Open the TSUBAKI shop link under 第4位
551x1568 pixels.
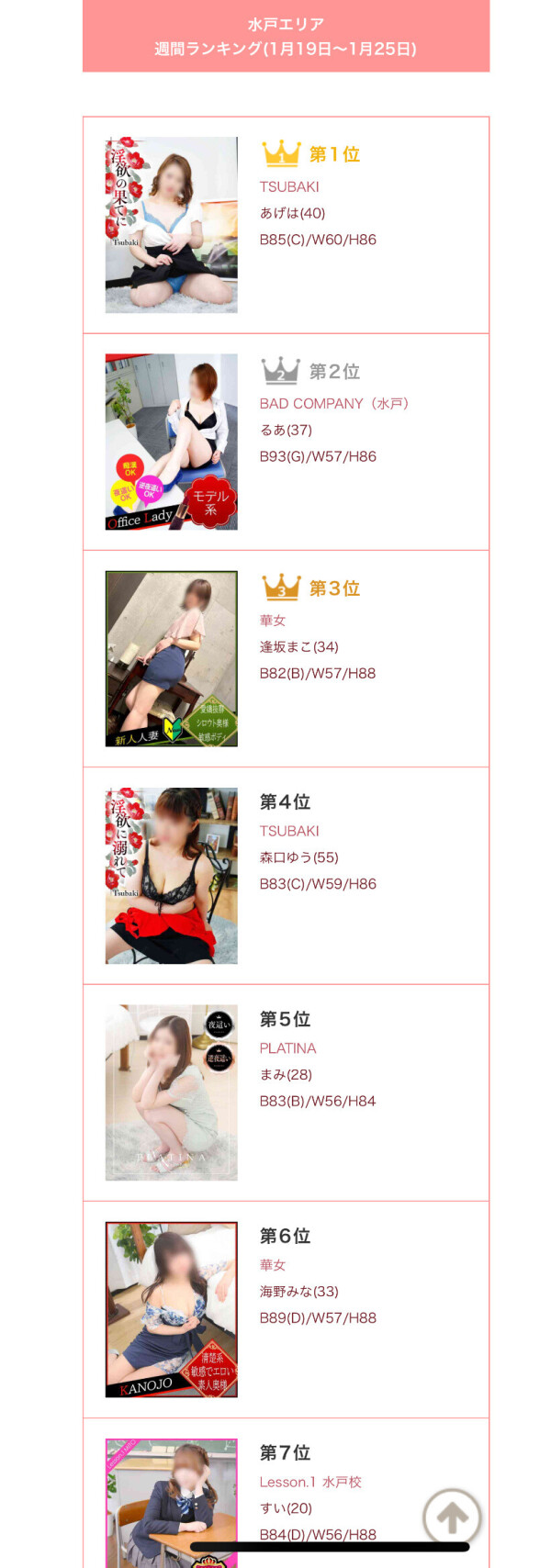tap(289, 831)
